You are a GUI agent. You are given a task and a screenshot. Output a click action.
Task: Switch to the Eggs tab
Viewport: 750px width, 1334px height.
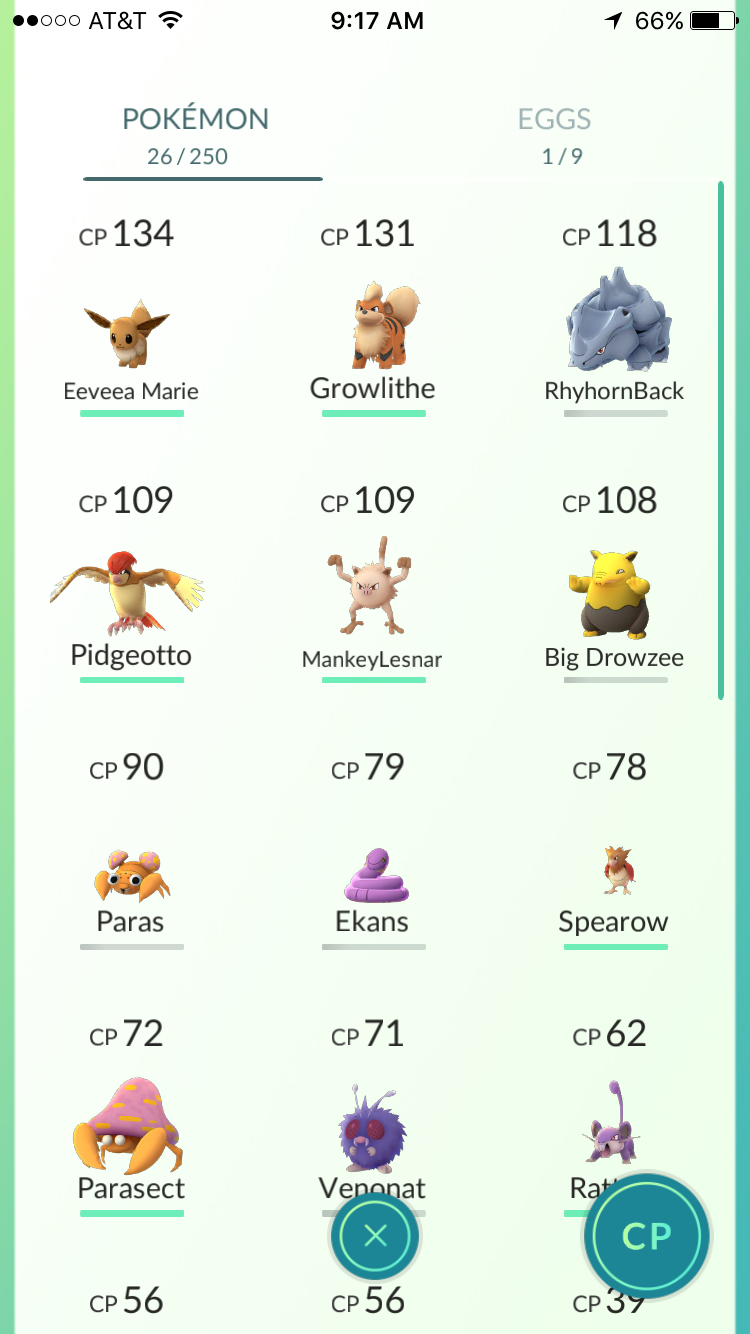pos(554,134)
